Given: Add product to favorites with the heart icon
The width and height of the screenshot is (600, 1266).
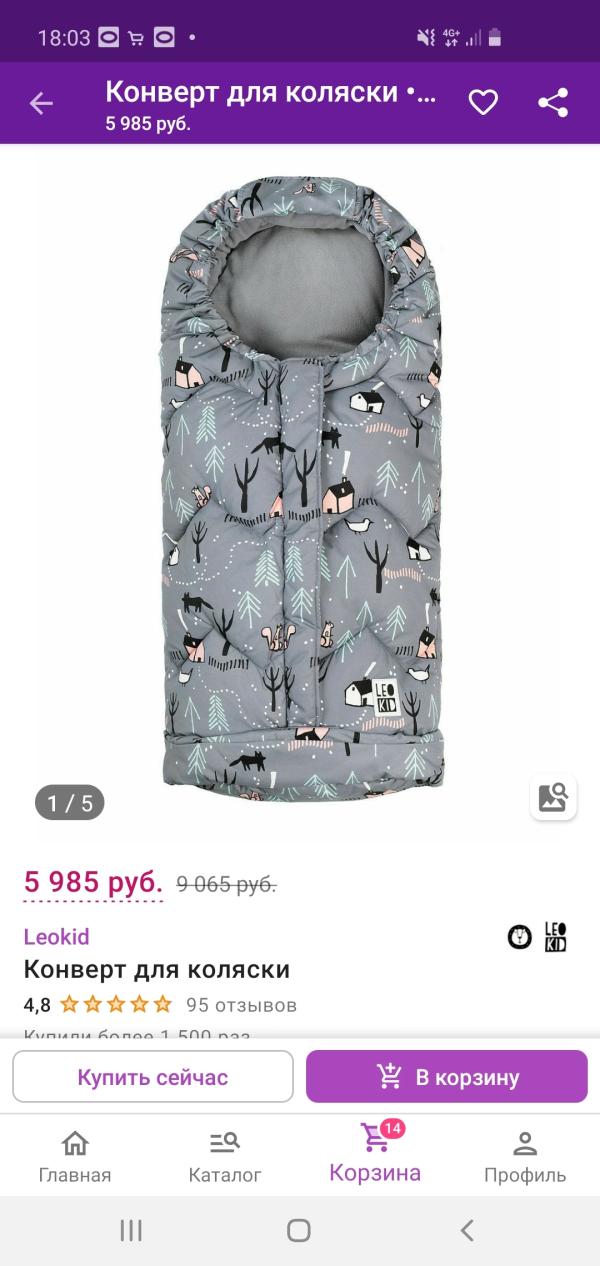Looking at the screenshot, I should point(483,102).
